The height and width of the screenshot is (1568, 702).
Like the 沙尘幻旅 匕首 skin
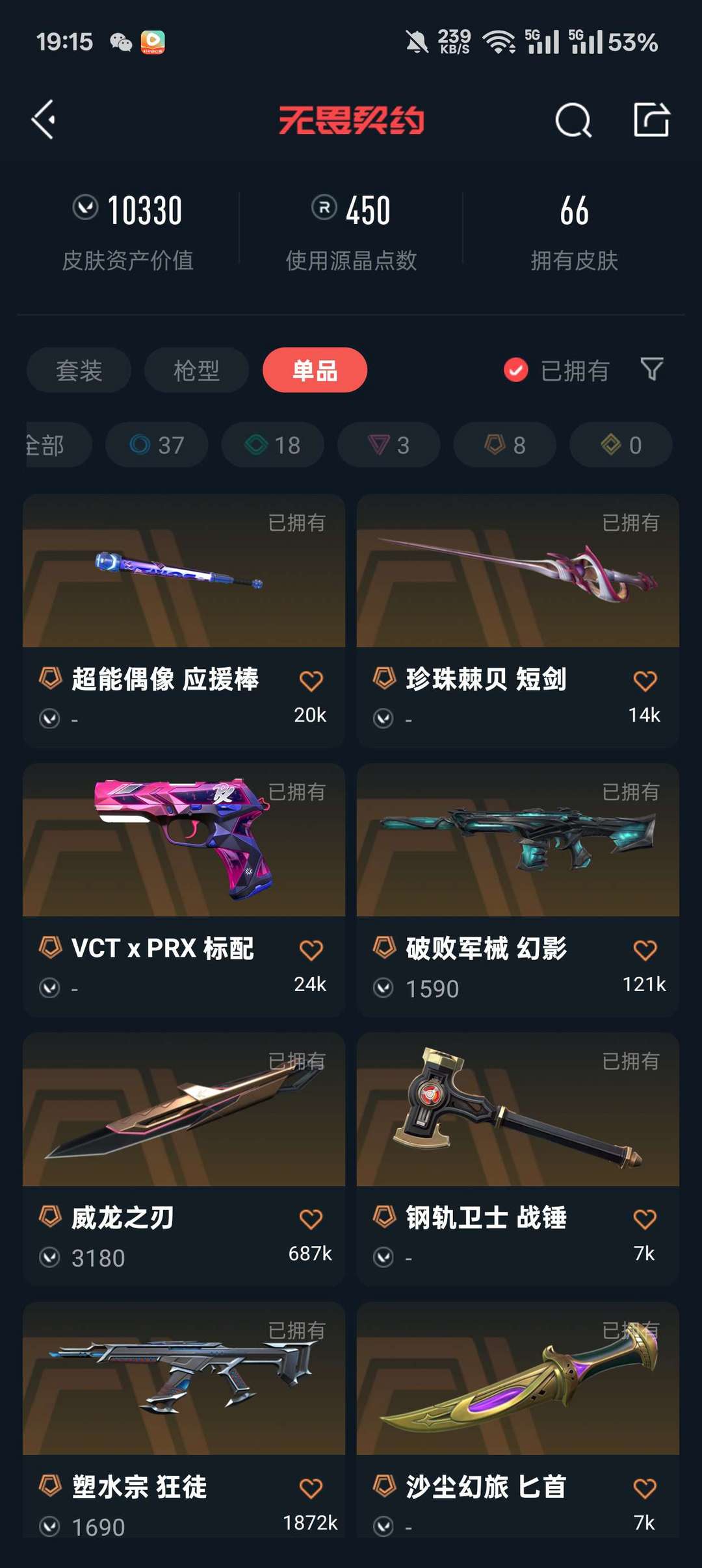coord(645,1488)
